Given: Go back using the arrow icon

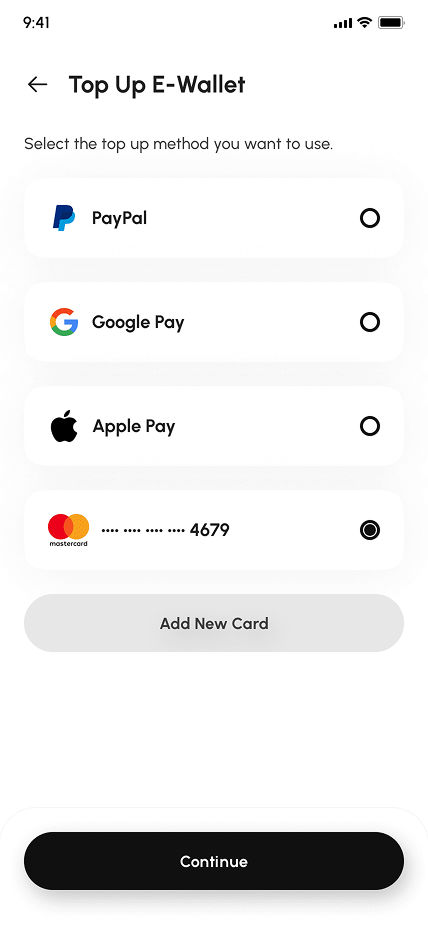Looking at the screenshot, I should (37, 84).
